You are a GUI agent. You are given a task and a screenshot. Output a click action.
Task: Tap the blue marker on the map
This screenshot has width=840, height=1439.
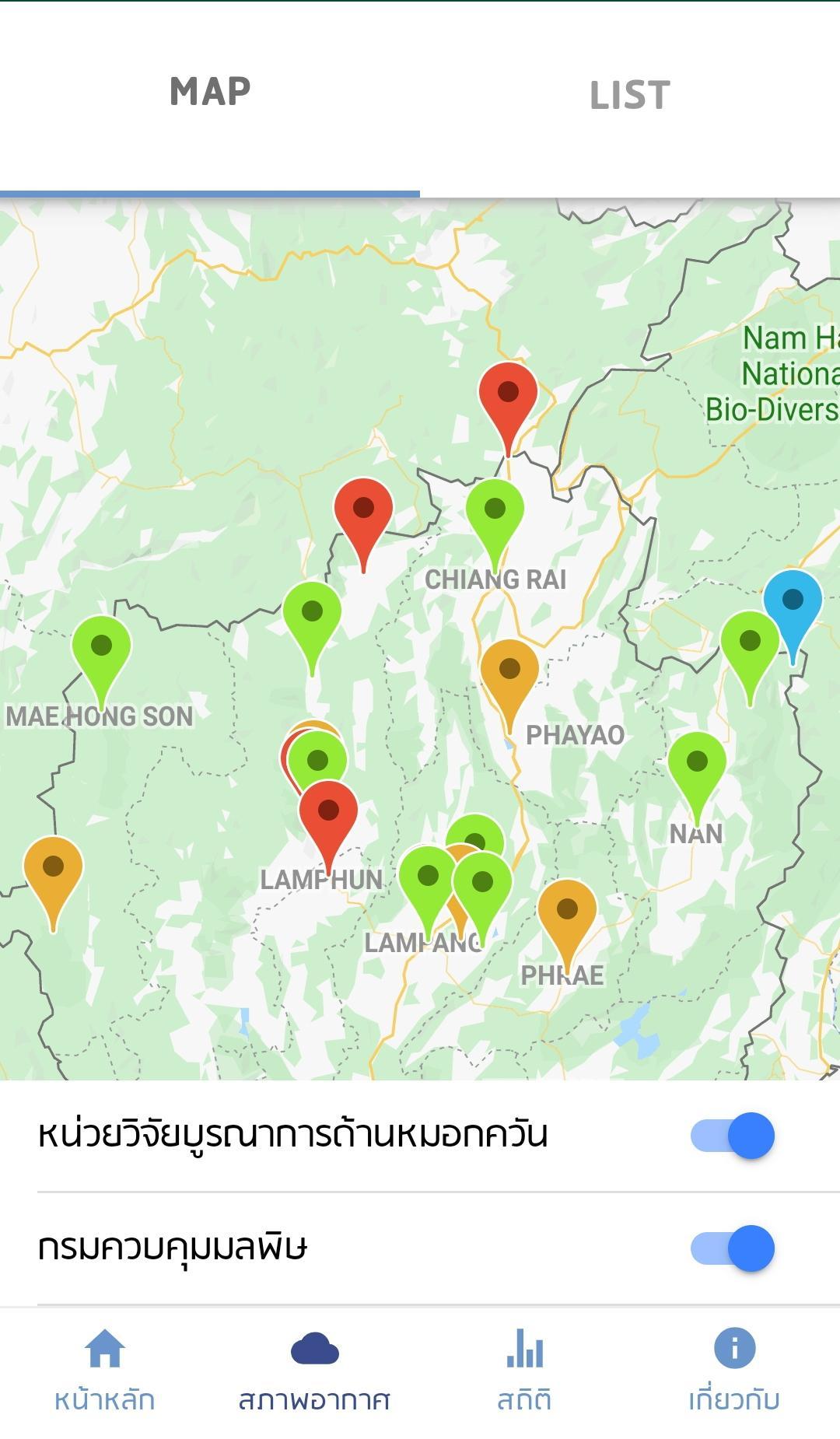(x=793, y=603)
